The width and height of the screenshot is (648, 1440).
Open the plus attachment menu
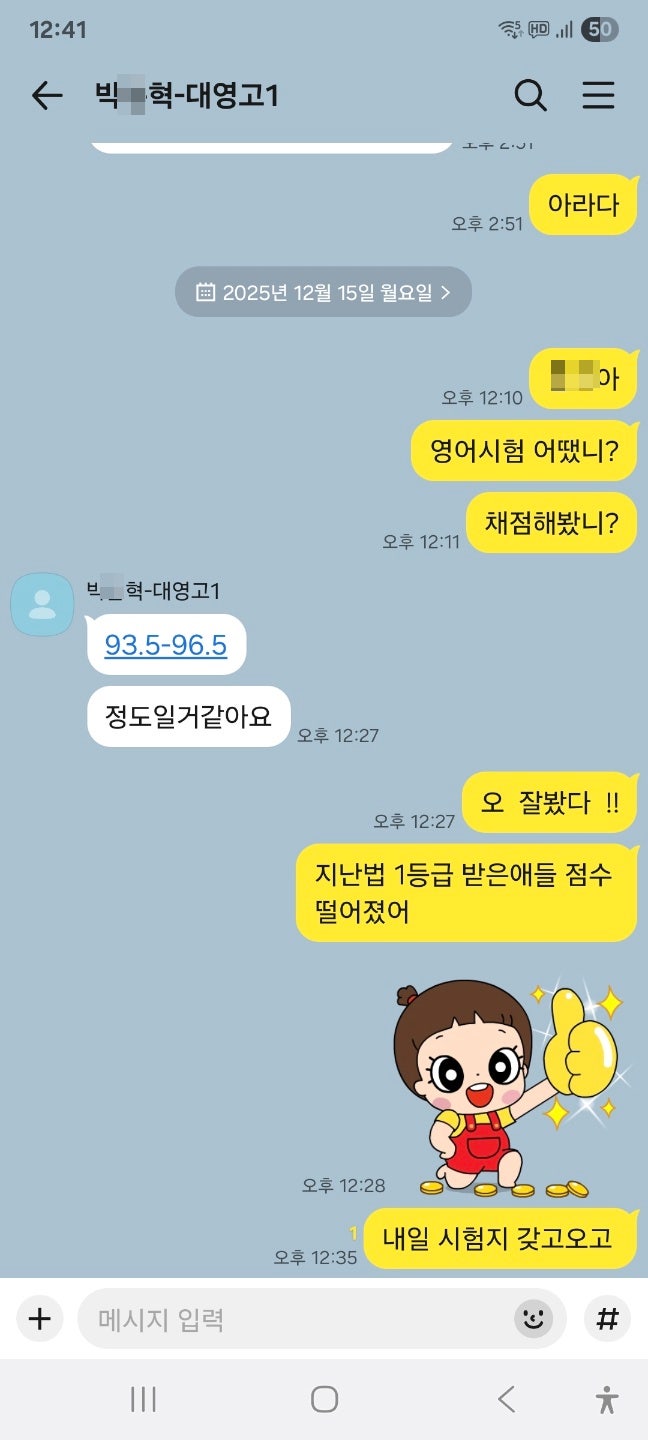pyautogui.click(x=39, y=1319)
